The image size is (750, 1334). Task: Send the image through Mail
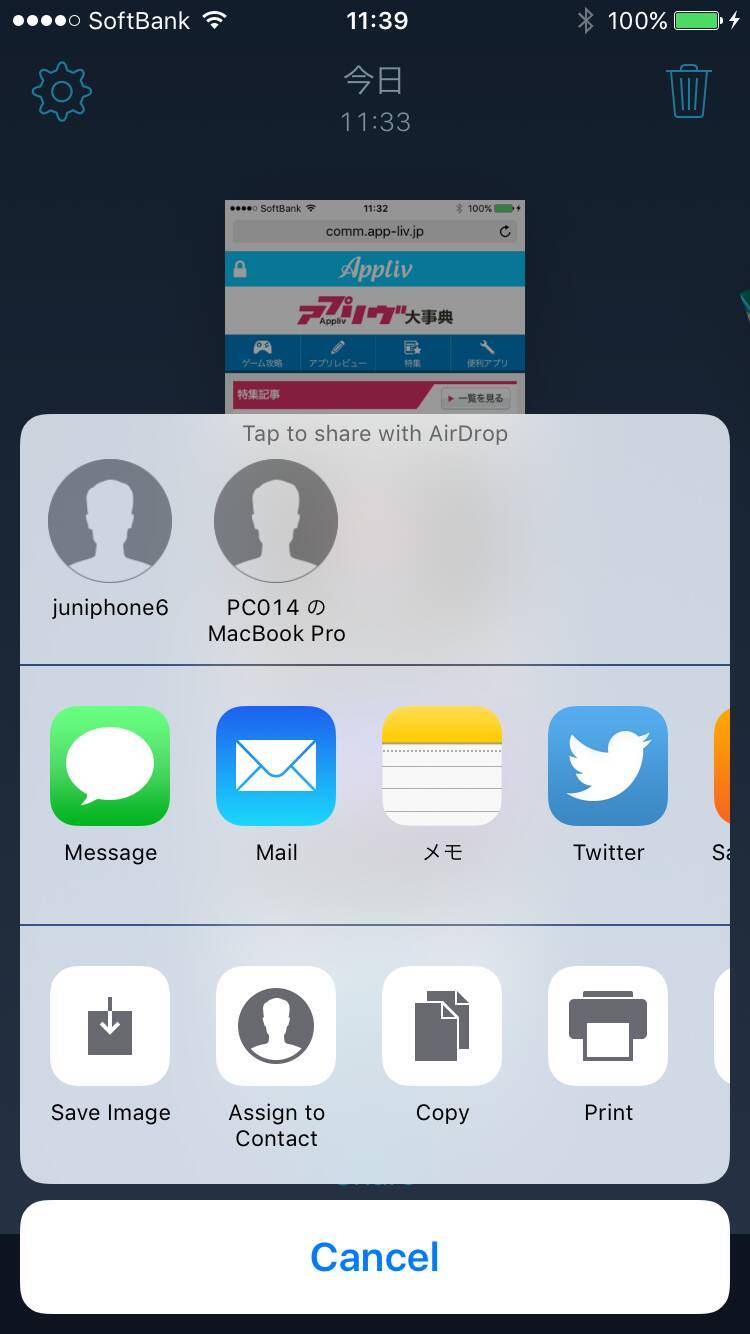[x=276, y=766]
